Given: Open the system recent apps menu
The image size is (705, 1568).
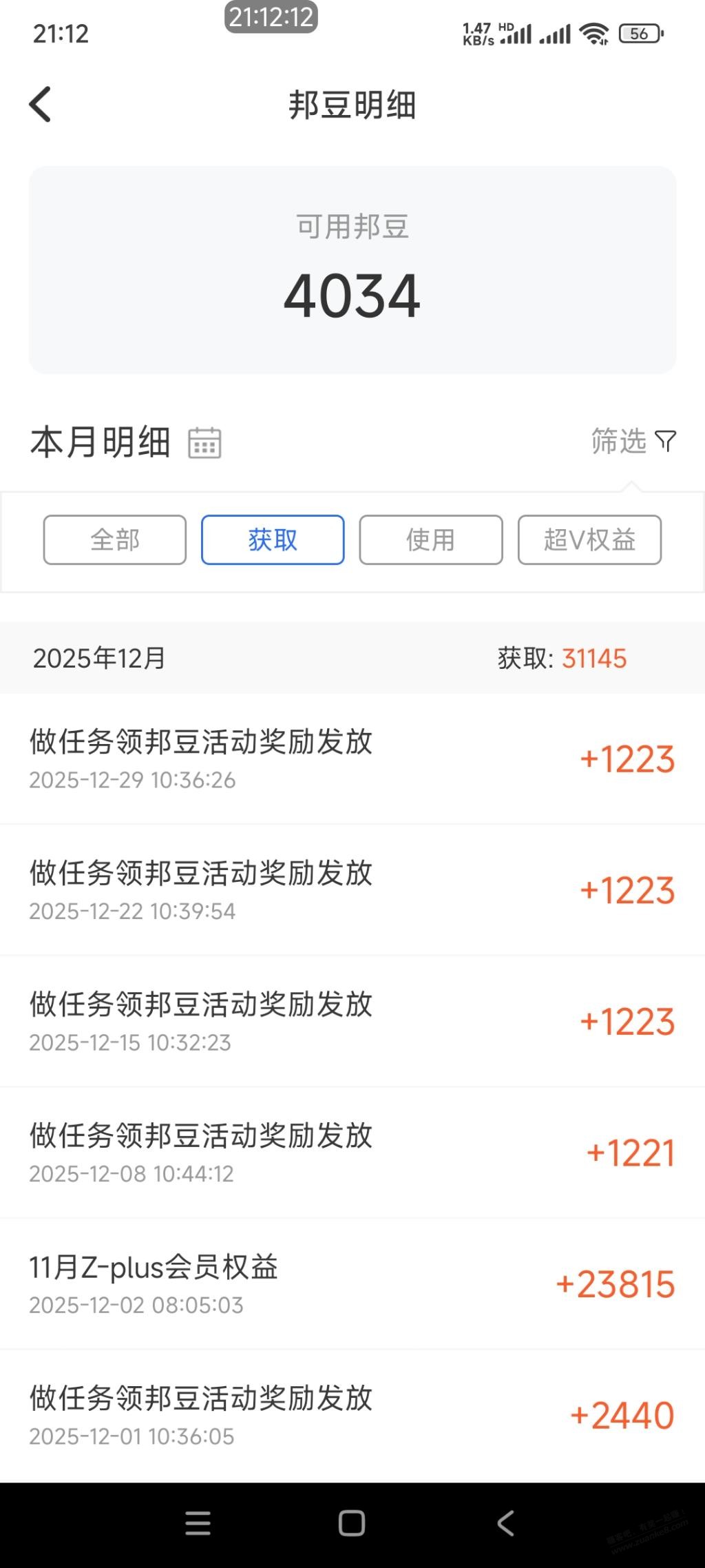Looking at the screenshot, I should point(198,1523).
